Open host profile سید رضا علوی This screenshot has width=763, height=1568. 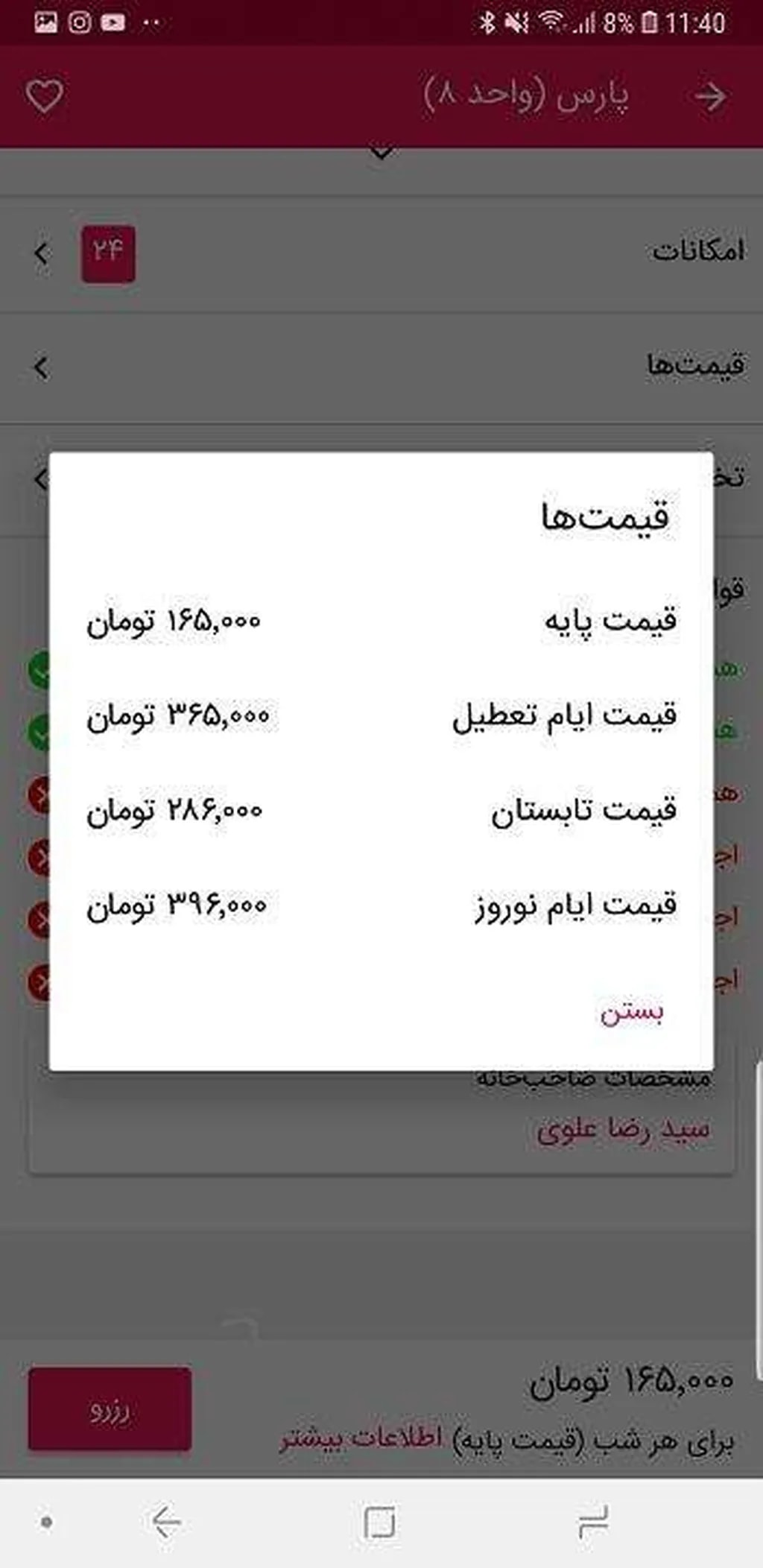623,1130
